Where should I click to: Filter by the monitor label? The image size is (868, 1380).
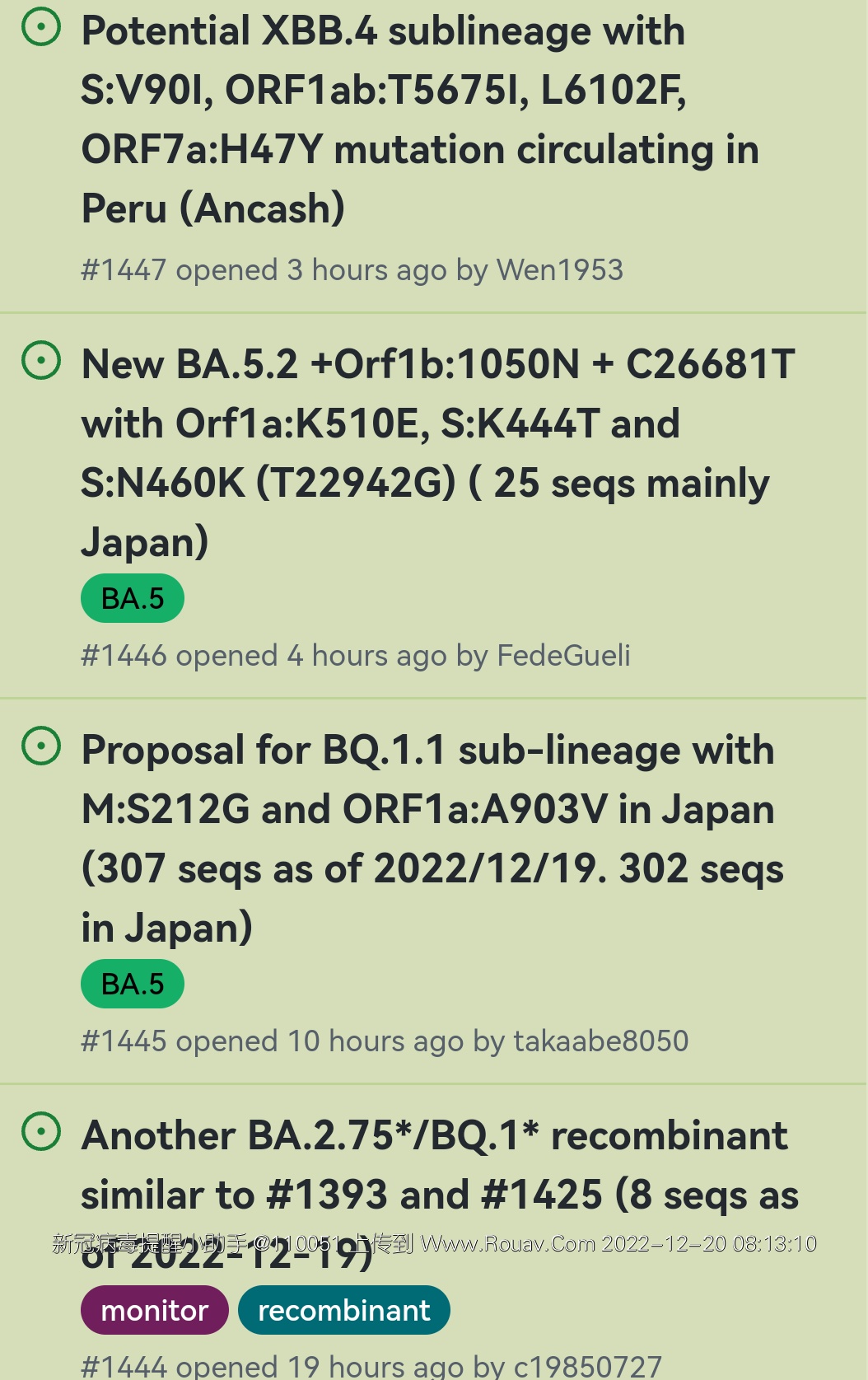(x=154, y=1310)
